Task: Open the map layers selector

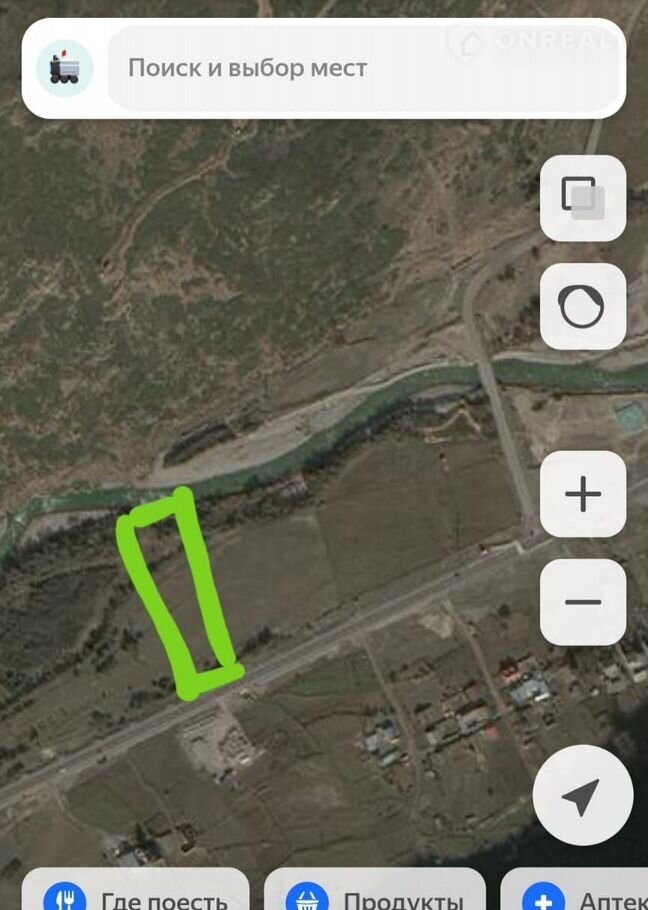Action: (x=583, y=197)
